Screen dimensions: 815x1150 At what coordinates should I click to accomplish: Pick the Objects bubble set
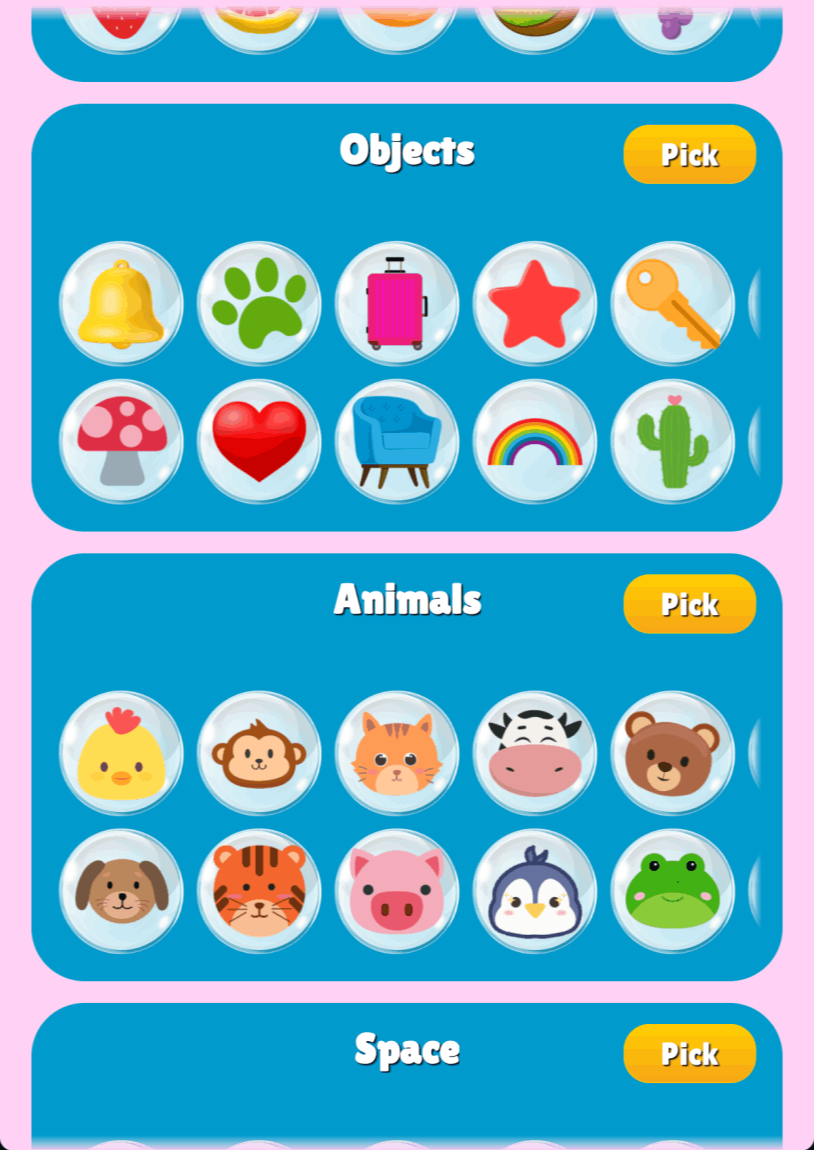689,155
